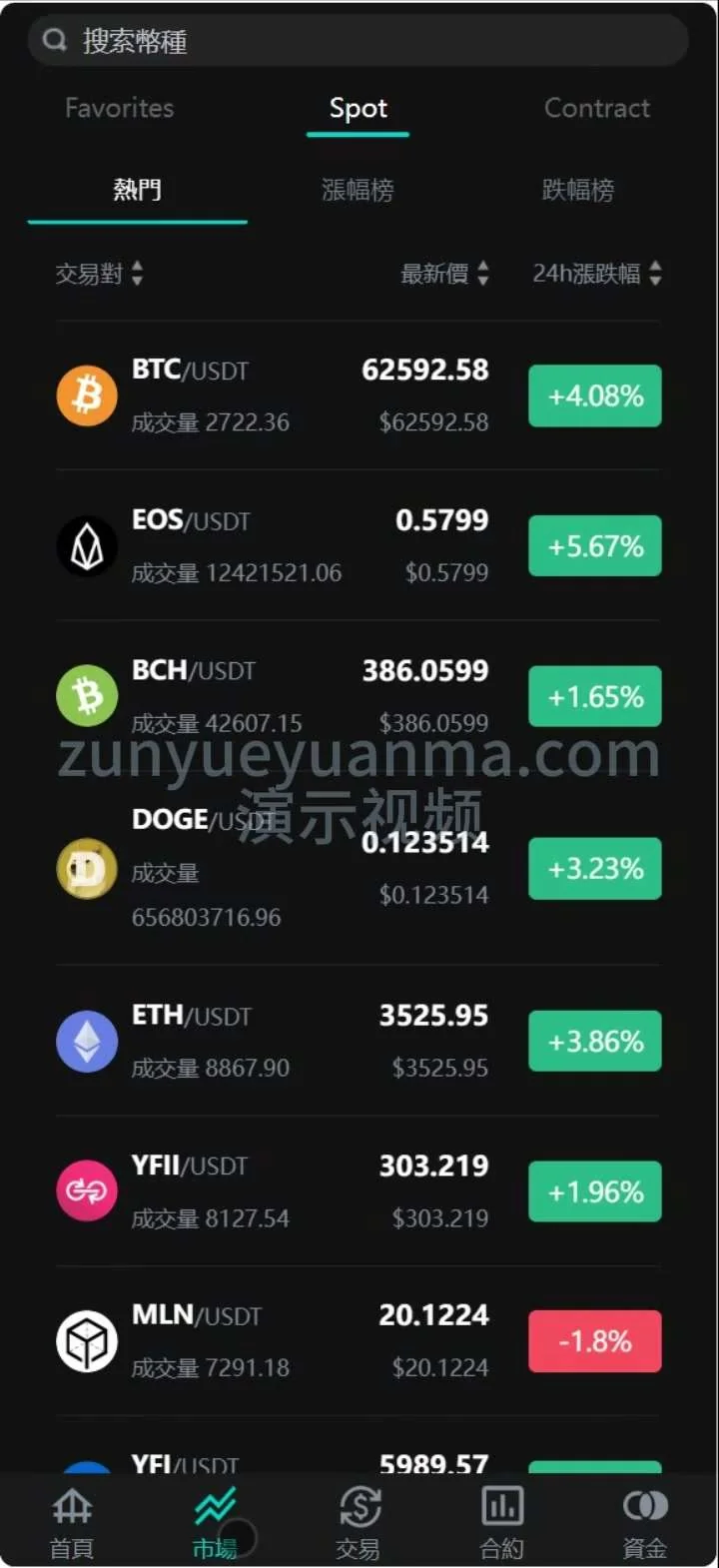Screen dimensions: 719x1568
Task: Go to the 首頁 home tab
Action: click(x=72, y=1522)
